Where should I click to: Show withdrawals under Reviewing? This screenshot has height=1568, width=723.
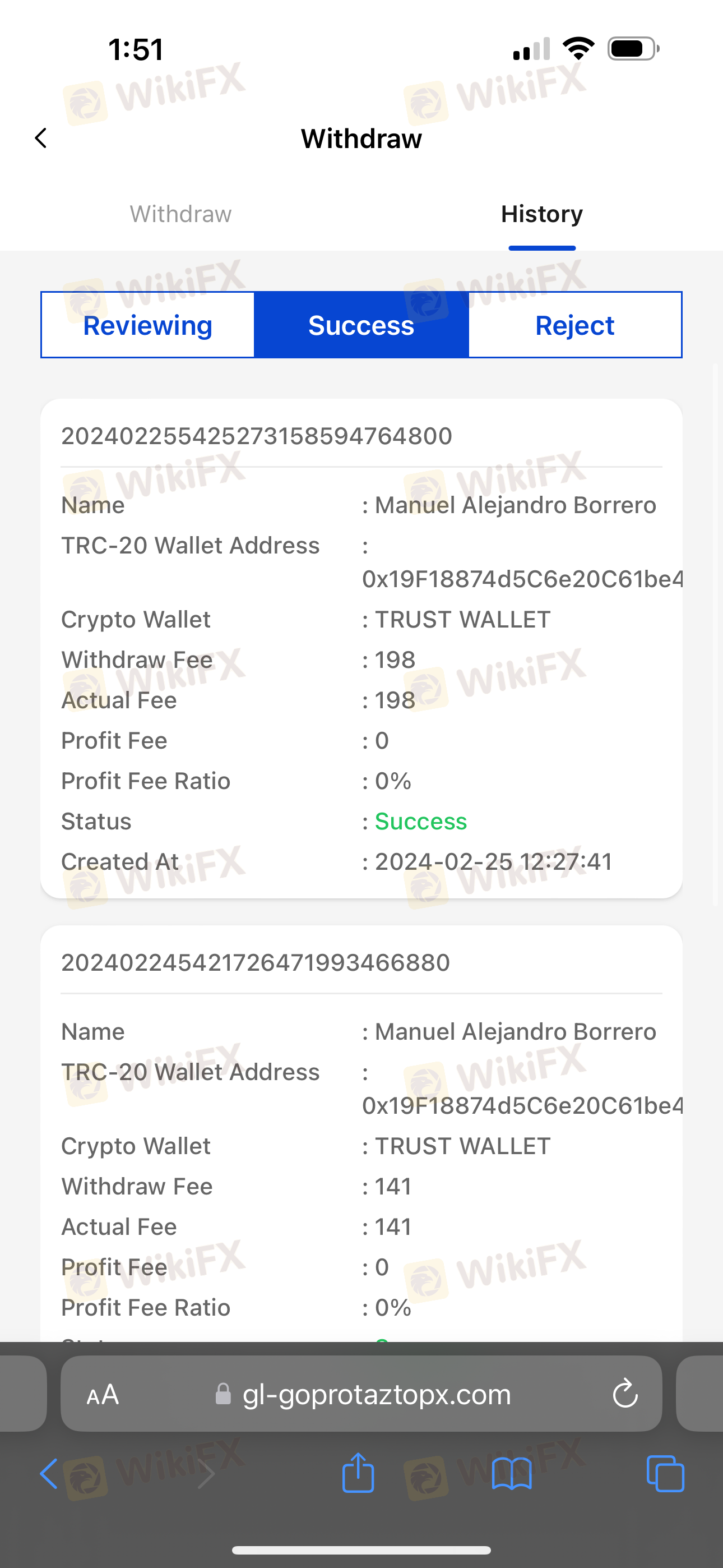click(148, 325)
